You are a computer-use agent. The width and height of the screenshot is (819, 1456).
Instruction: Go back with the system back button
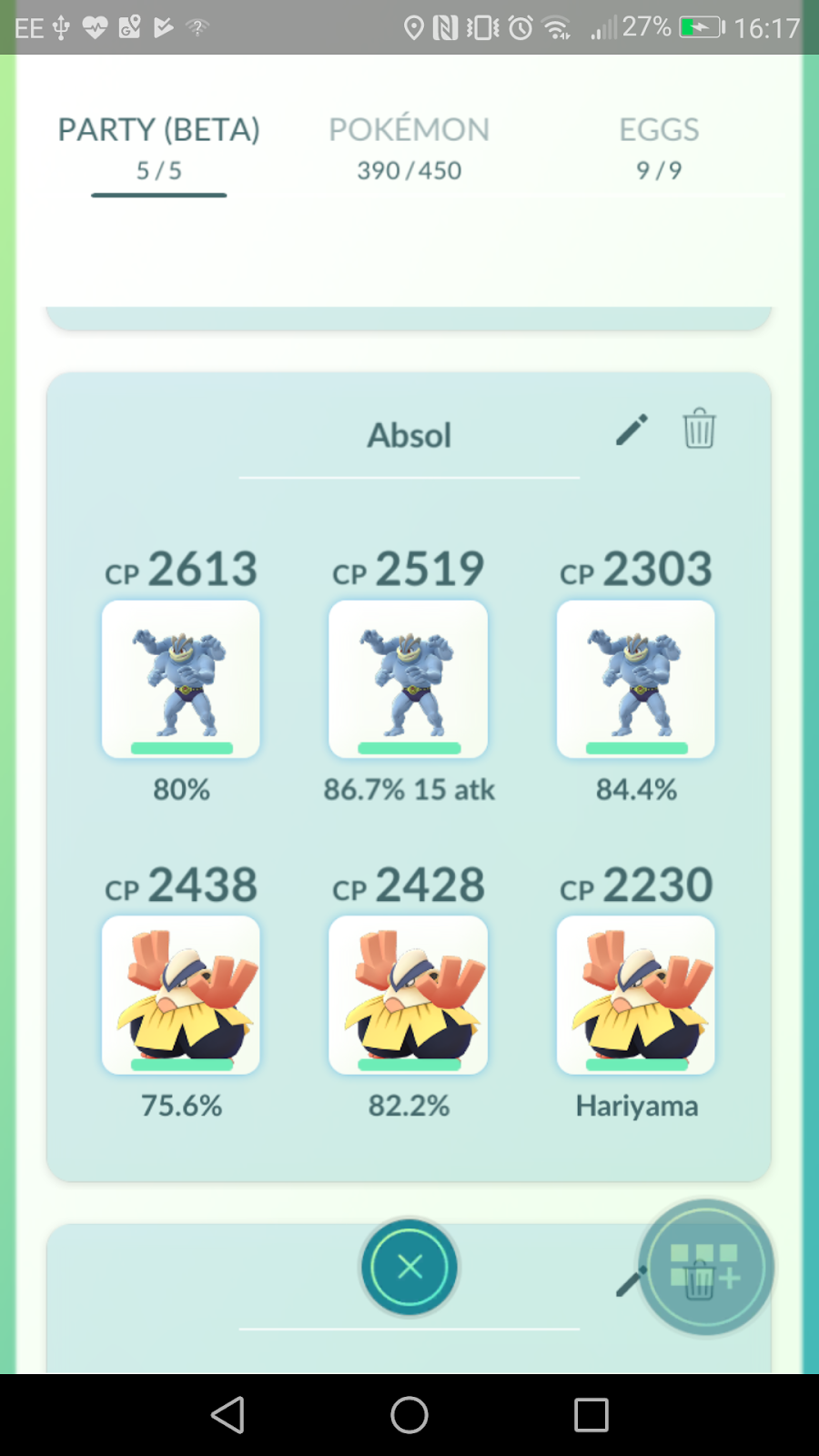pos(227,1415)
